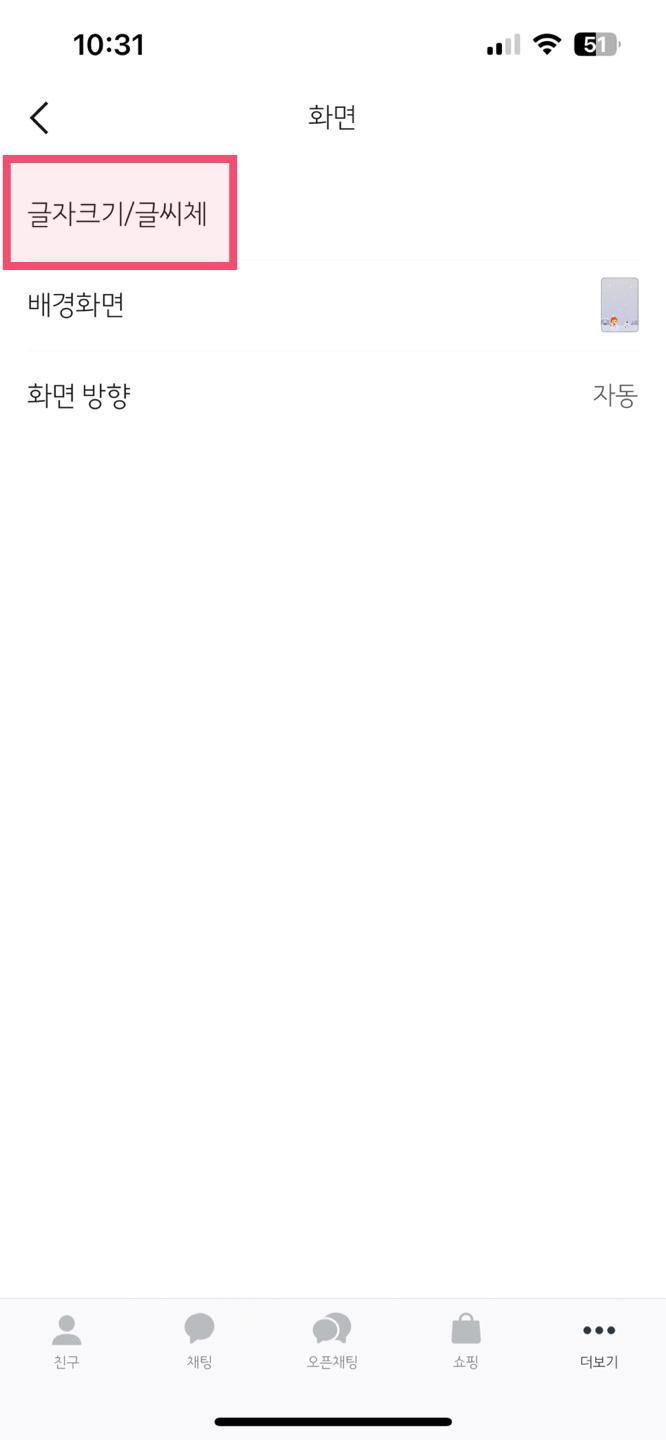Go back using the arrow icon

click(40, 118)
